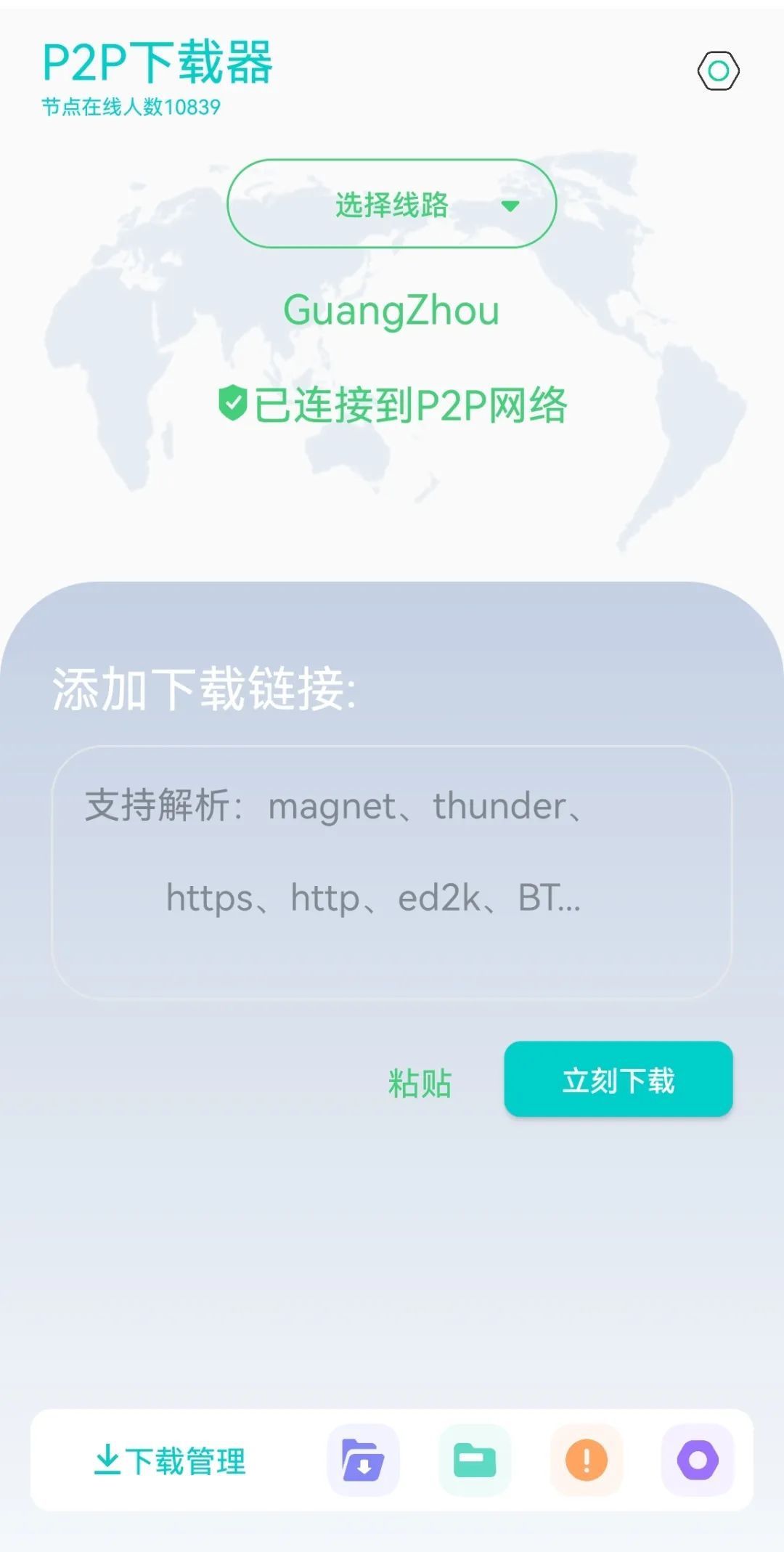This screenshot has width=784, height=1552.
Task: Open the purple hexagon icon
Action: (698, 1460)
